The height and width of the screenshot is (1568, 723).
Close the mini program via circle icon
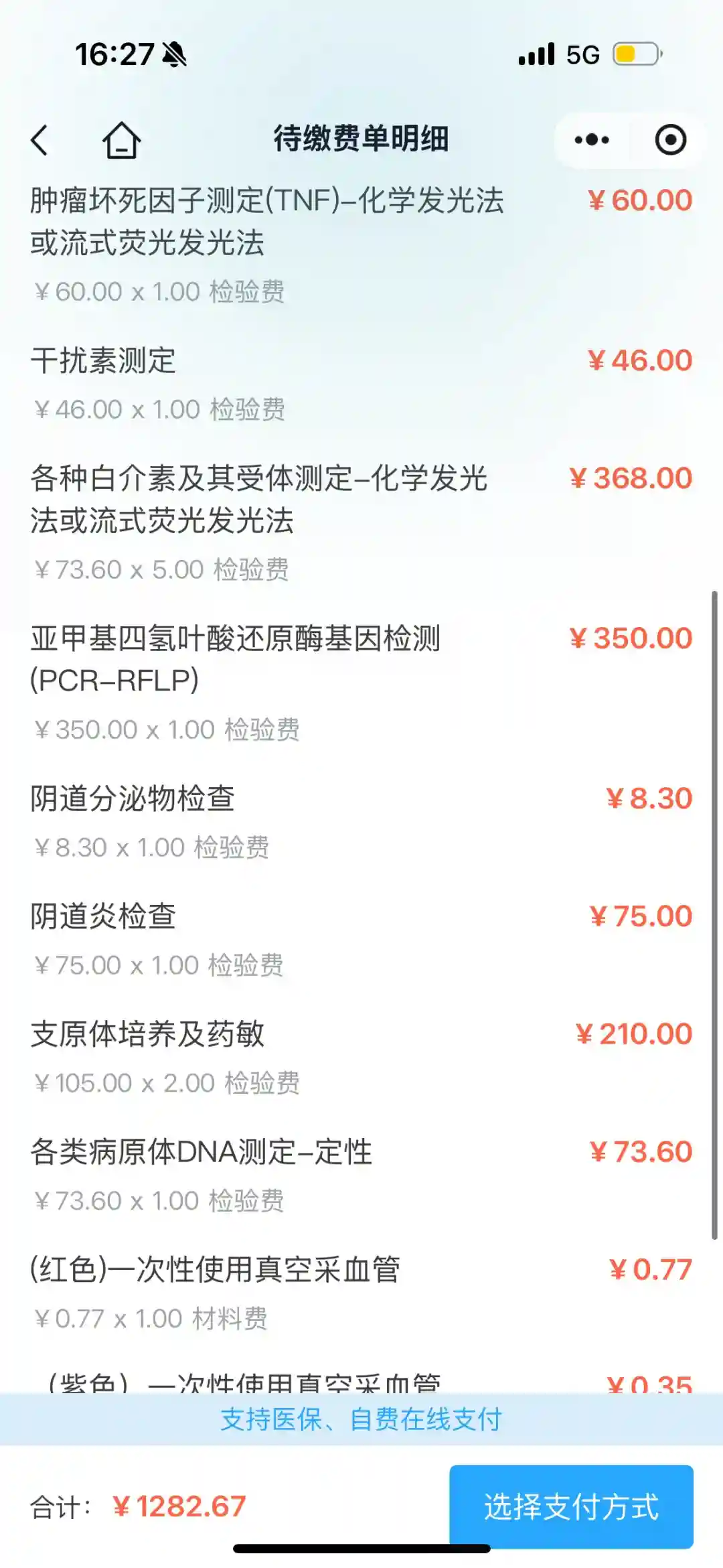[x=670, y=140]
